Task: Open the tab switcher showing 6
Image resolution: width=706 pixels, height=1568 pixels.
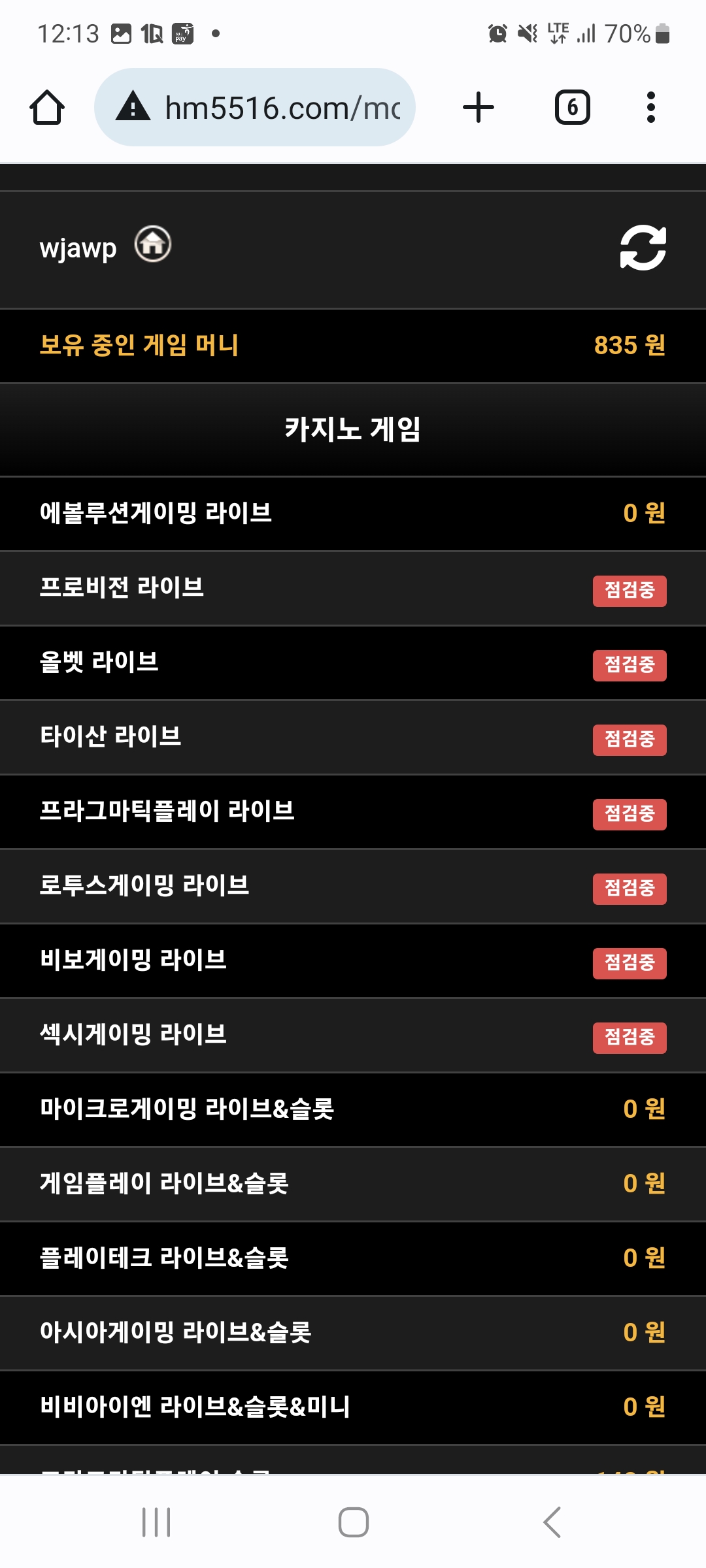Action: coord(573,107)
